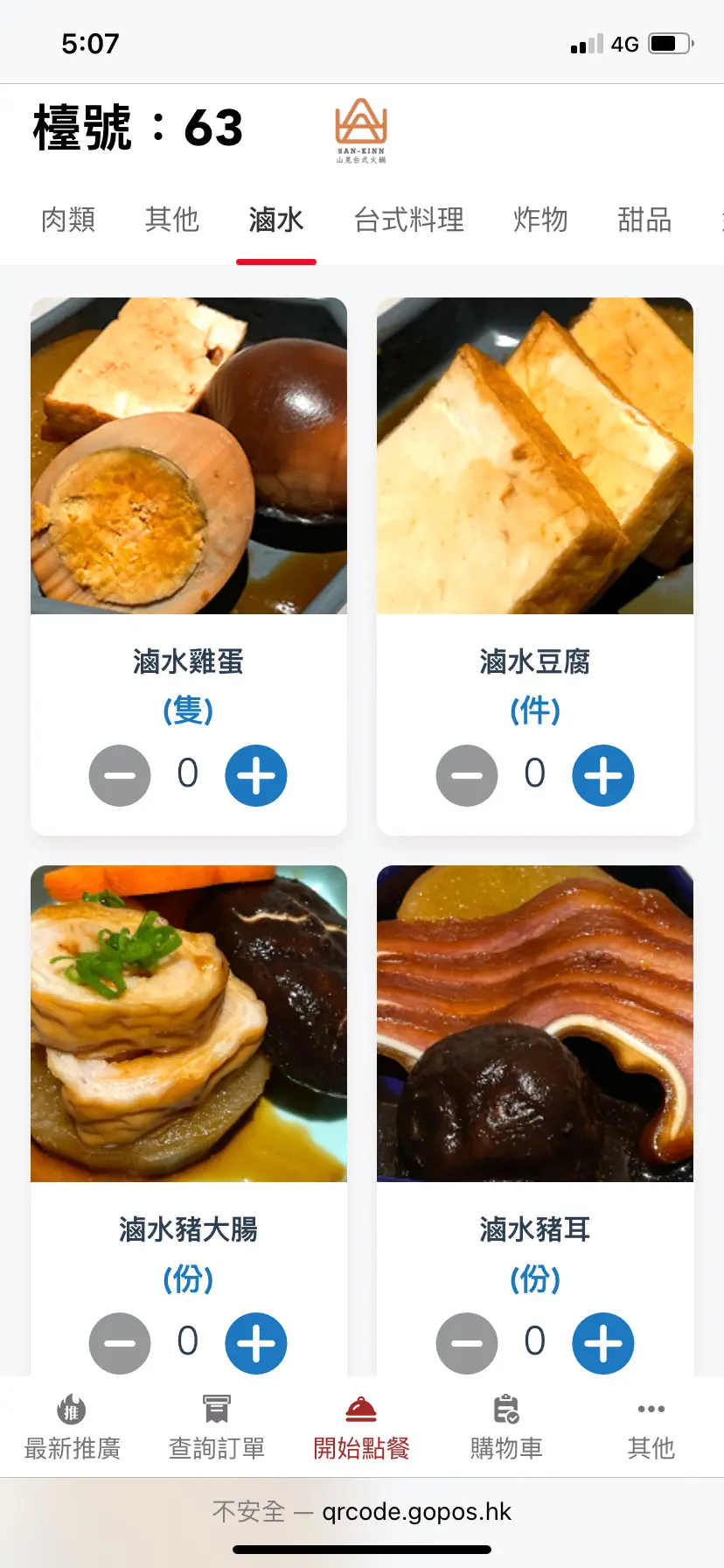This screenshot has width=724, height=1568.
Task: Decrease the 滷水雞蛋 quantity
Action: [120, 775]
